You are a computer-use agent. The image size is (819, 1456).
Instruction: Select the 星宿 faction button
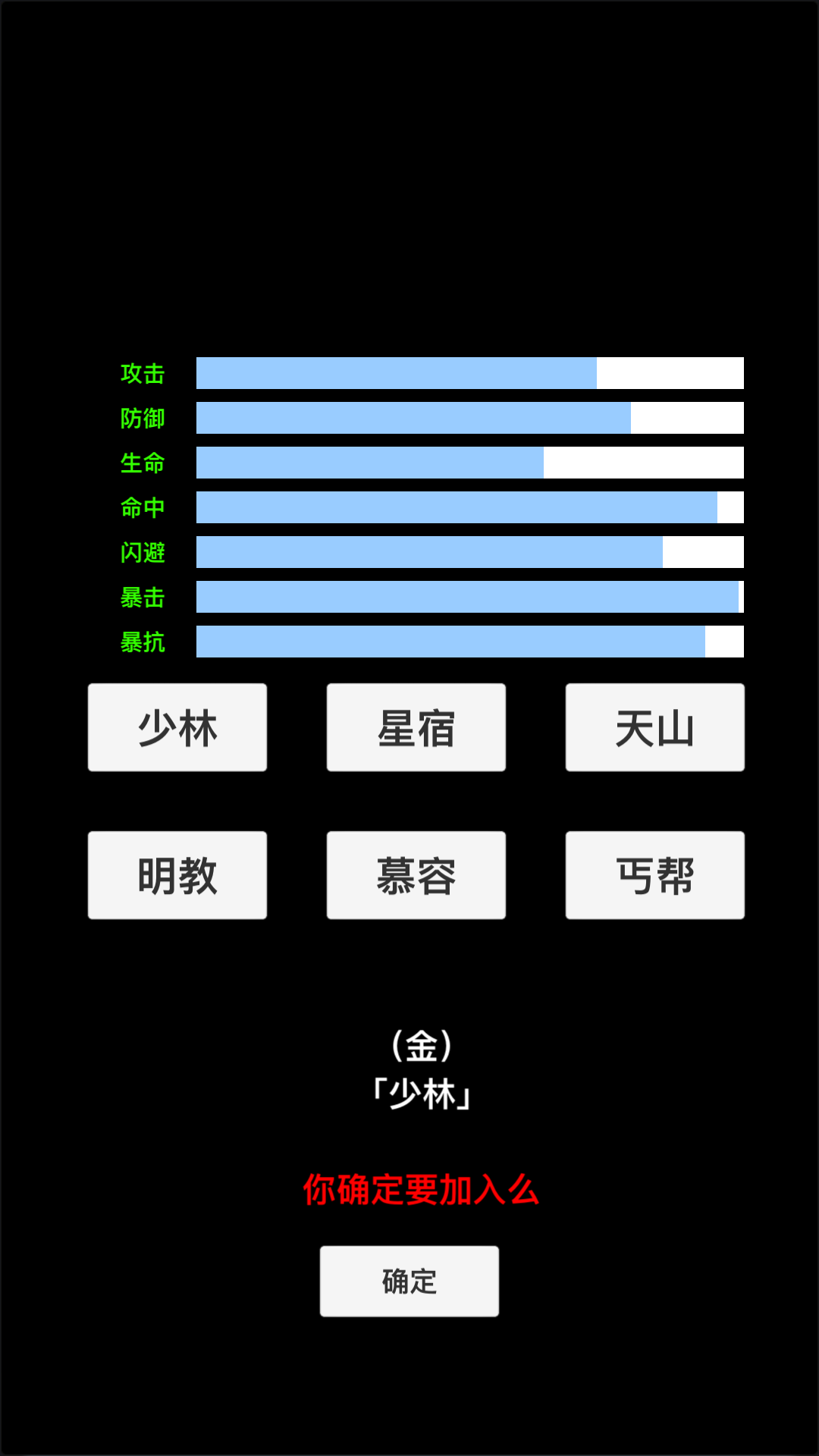[416, 726]
